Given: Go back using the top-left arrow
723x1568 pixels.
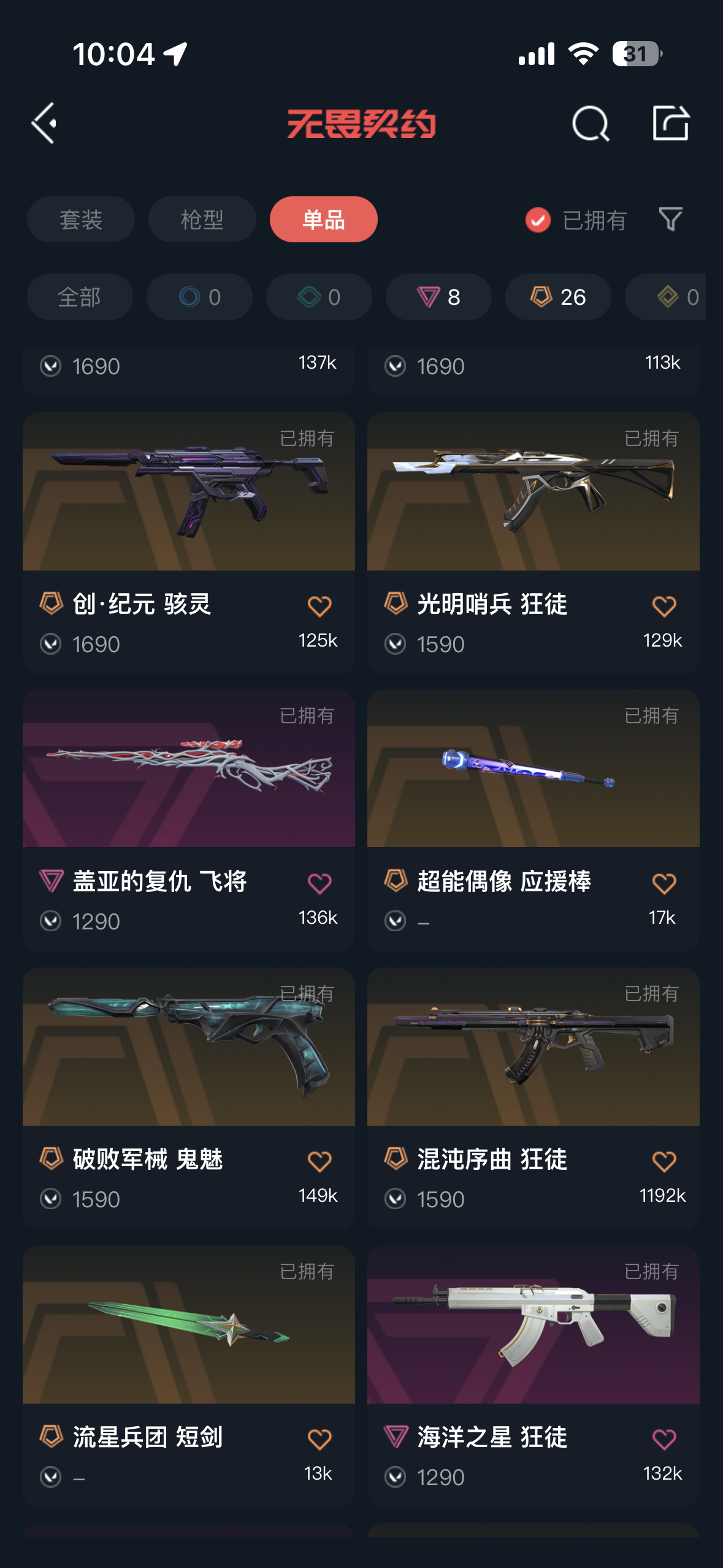Looking at the screenshot, I should (x=44, y=123).
